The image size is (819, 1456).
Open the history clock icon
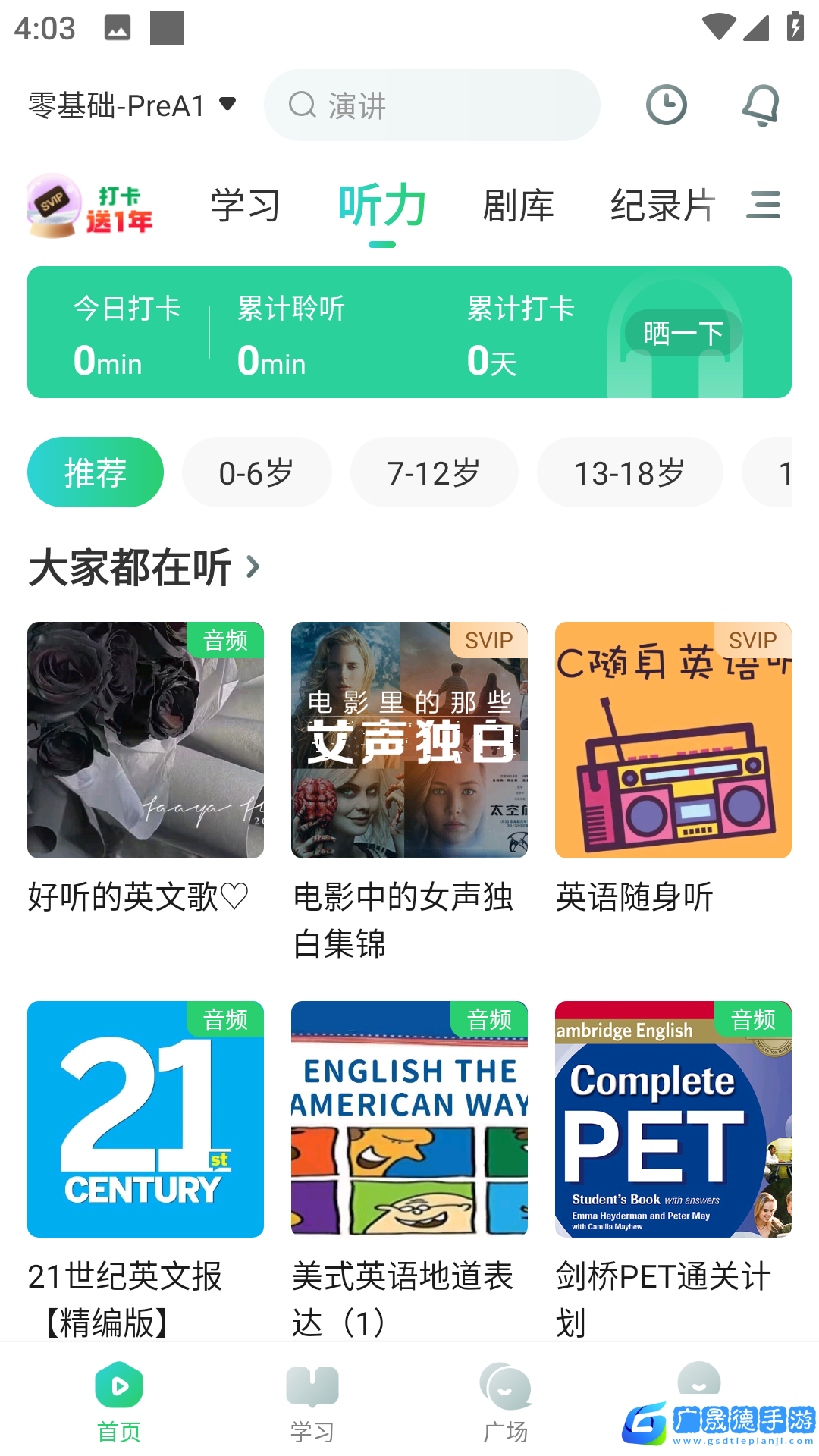tap(666, 105)
